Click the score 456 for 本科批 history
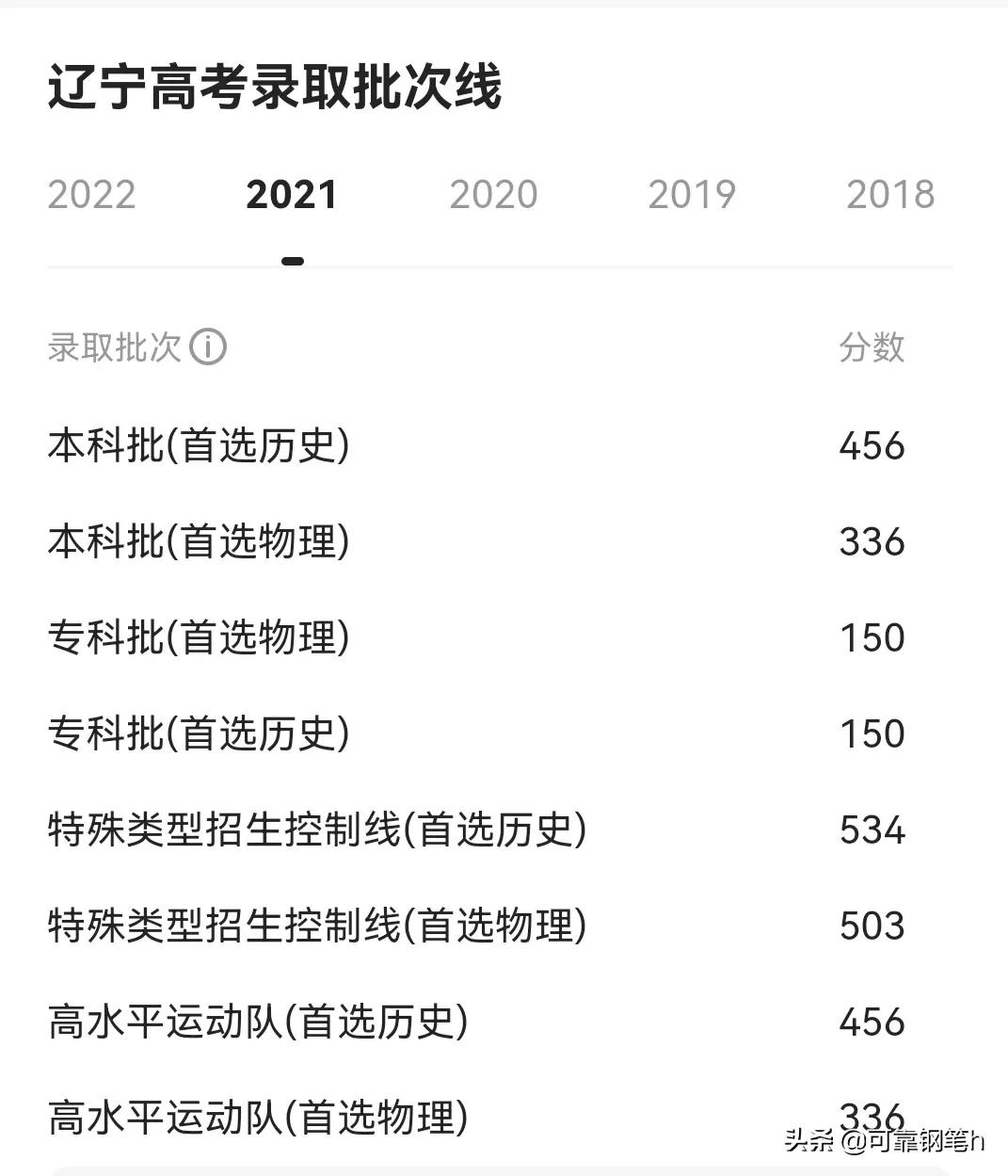Viewport: 1008px width, 1176px height. tap(871, 446)
